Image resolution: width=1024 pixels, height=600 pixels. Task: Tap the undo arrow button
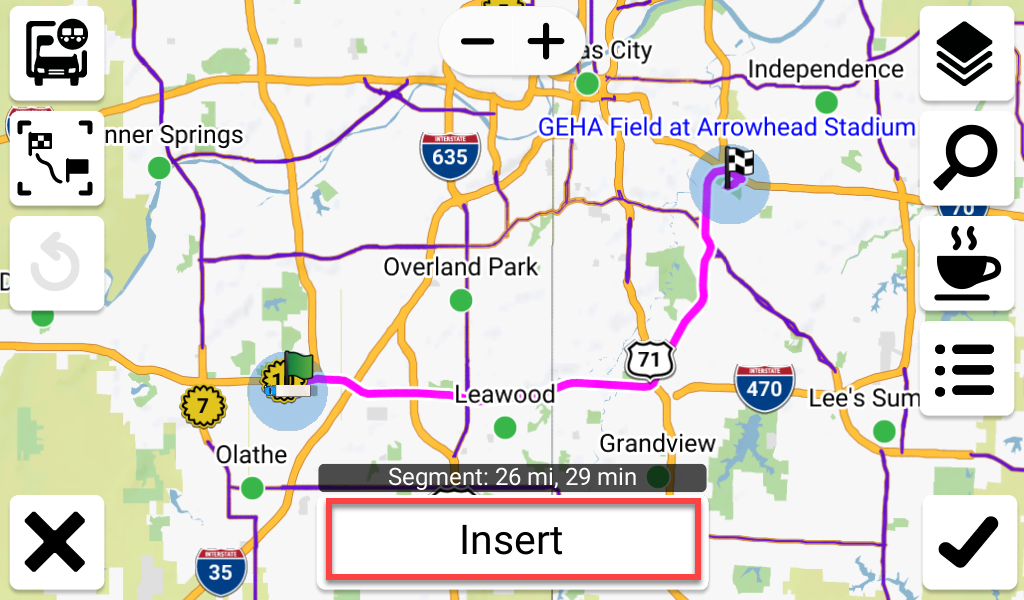click(56, 264)
